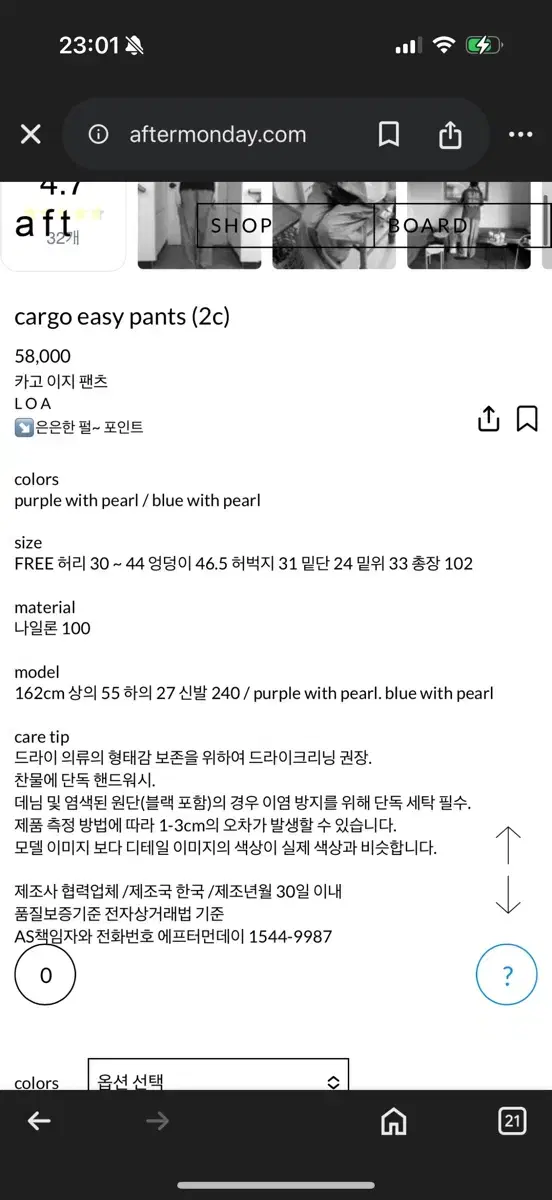The width and height of the screenshot is (552, 1200).
Task: Bookmark this page in the browser toolbar
Action: [x=389, y=134]
